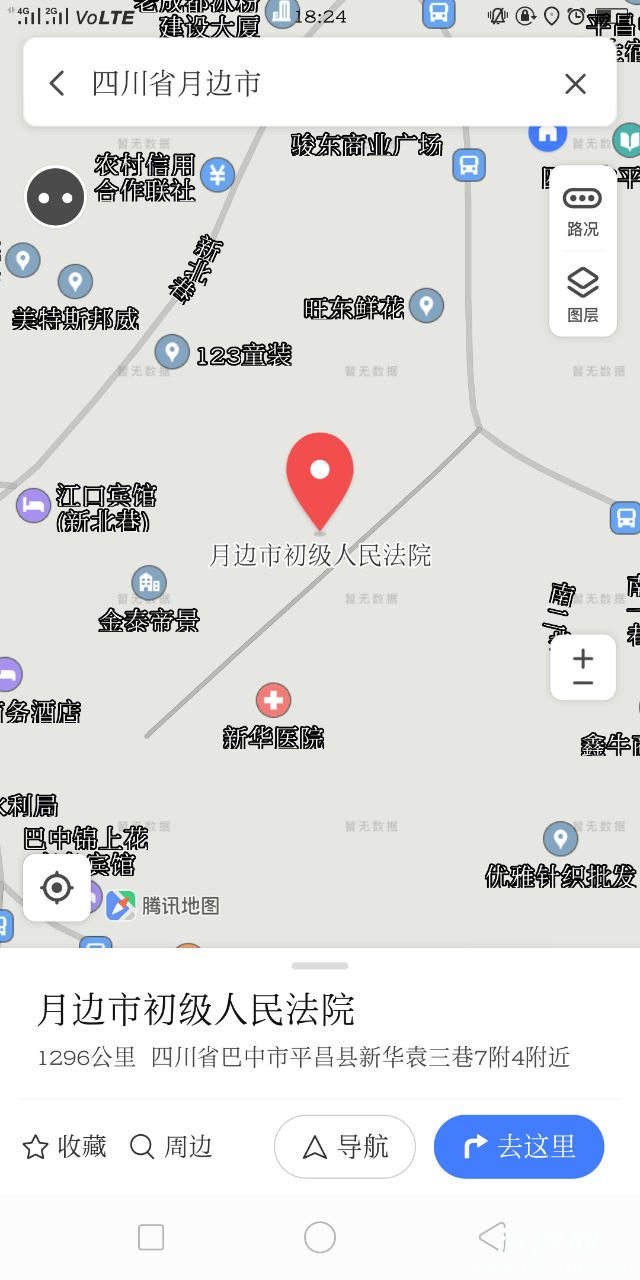Tap the system home button
This screenshot has width=640, height=1280.
tap(320, 1237)
